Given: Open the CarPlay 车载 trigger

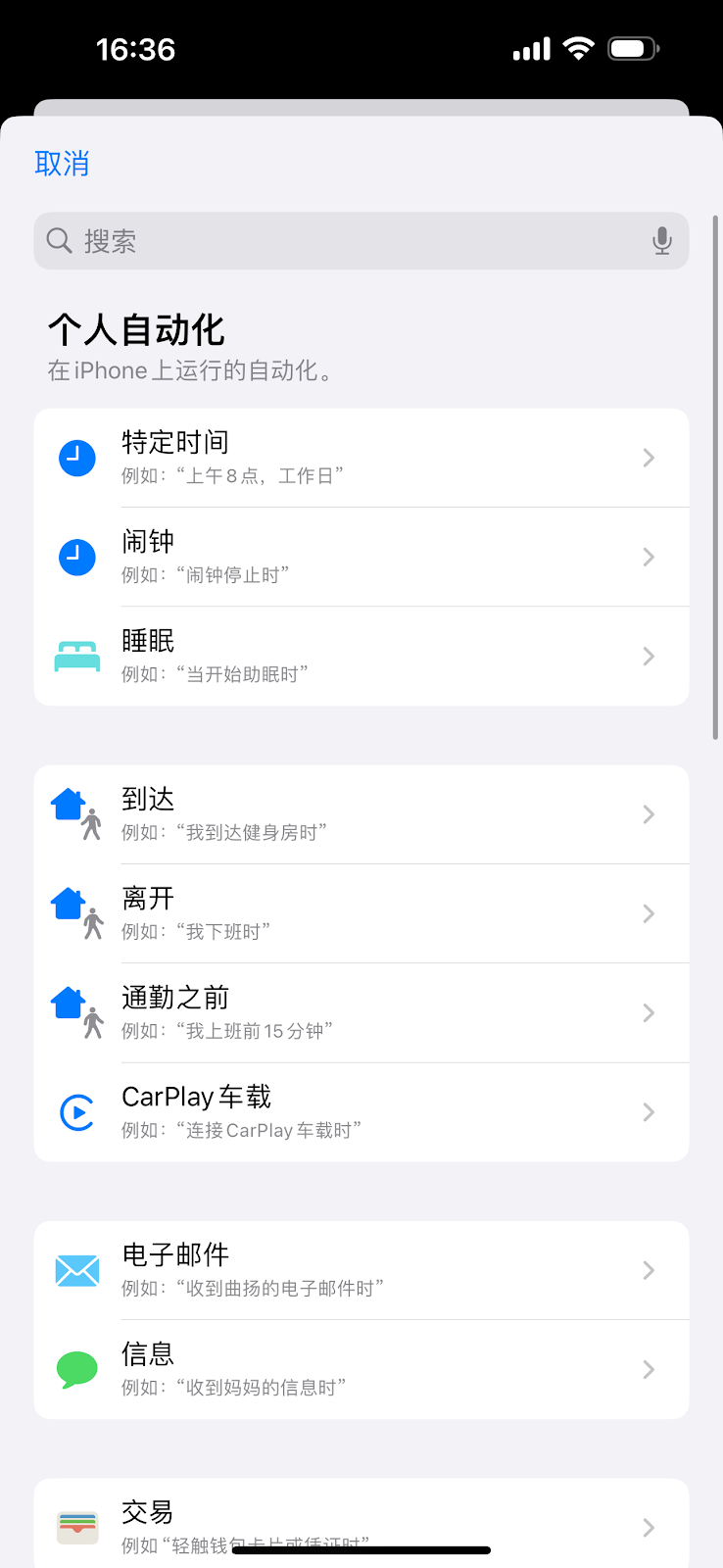Looking at the screenshot, I should coord(361,1112).
